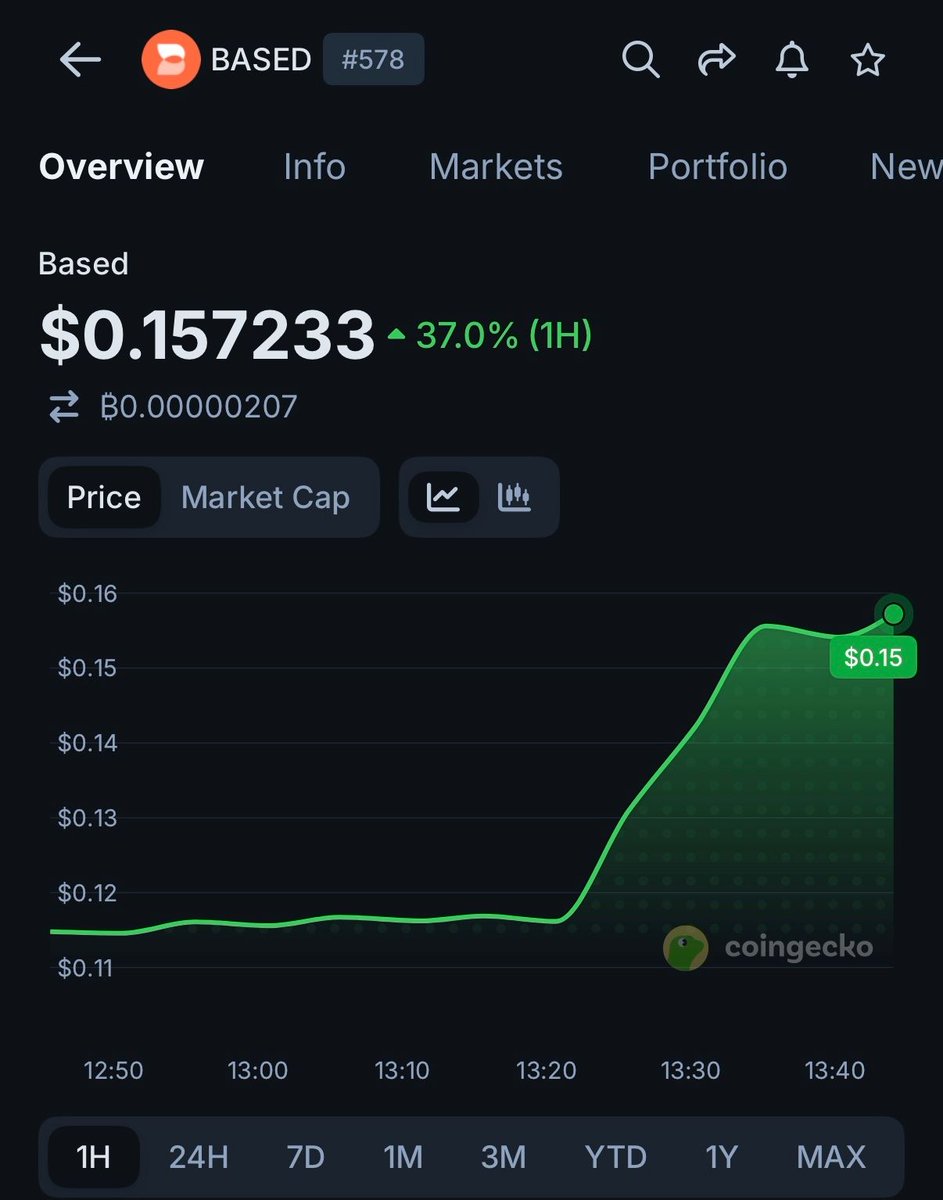Select the Overview tab
The width and height of the screenshot is (943, 1200).
(x=121, y=166)
